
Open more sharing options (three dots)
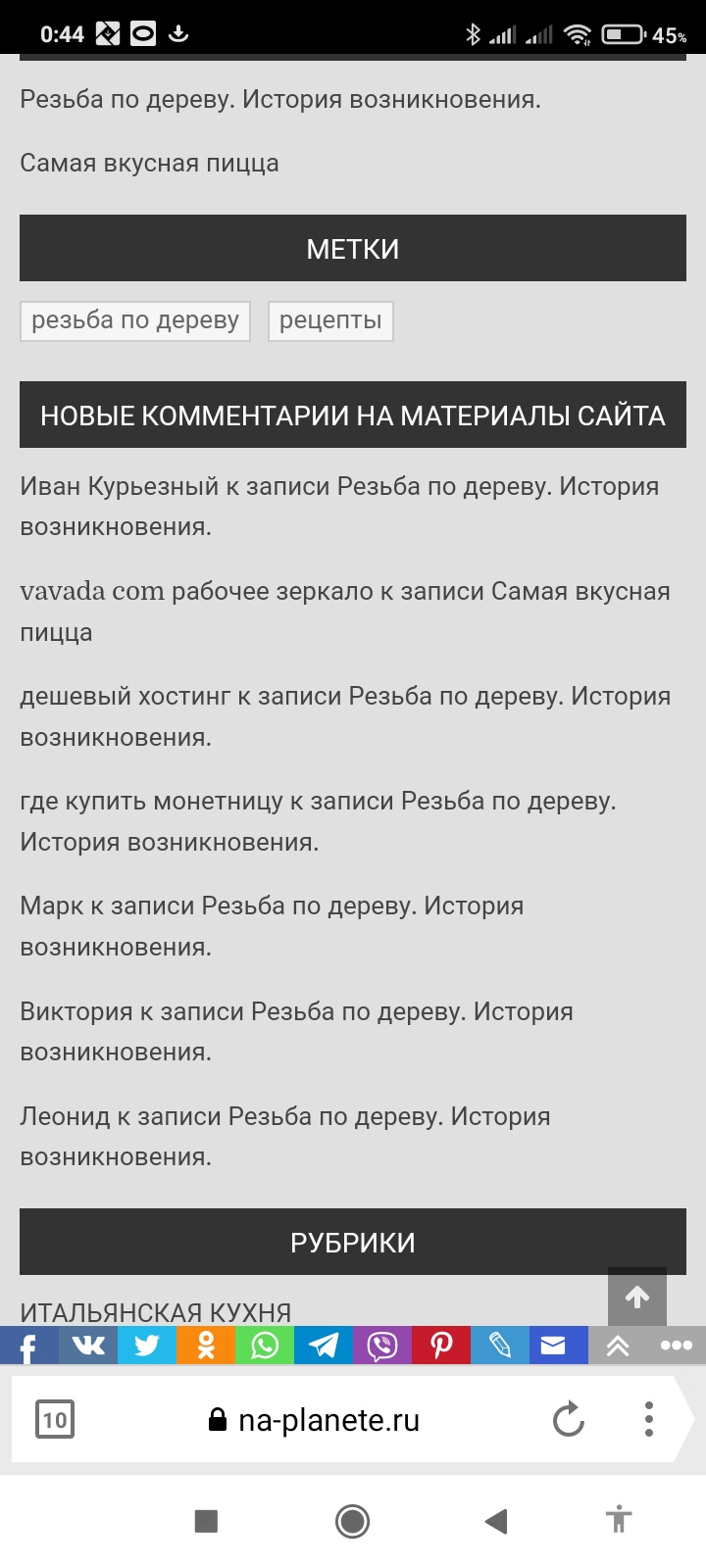[677, 1346]
